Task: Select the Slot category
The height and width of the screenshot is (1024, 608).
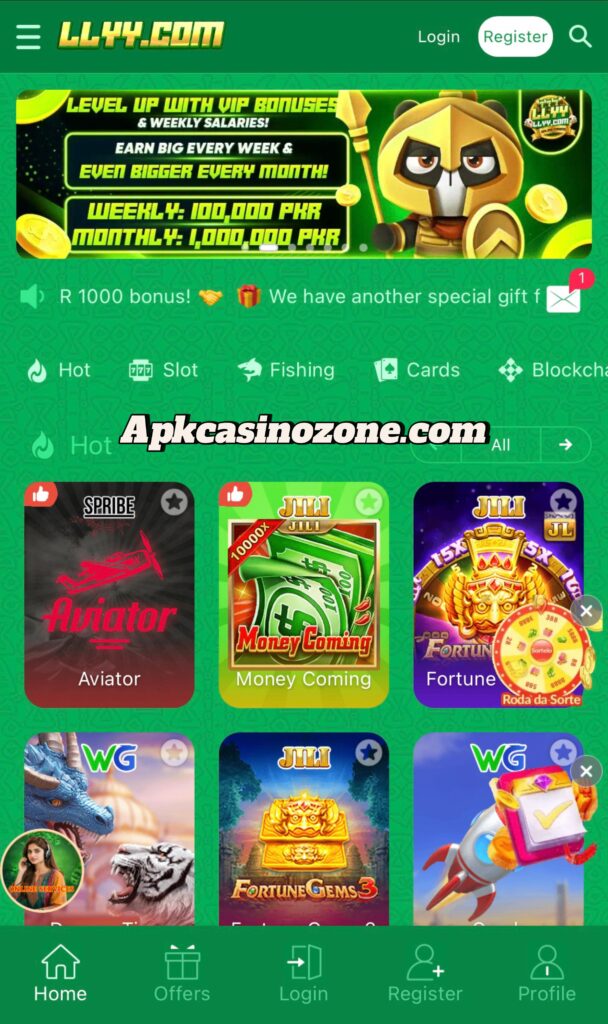Action: point(164,370)
